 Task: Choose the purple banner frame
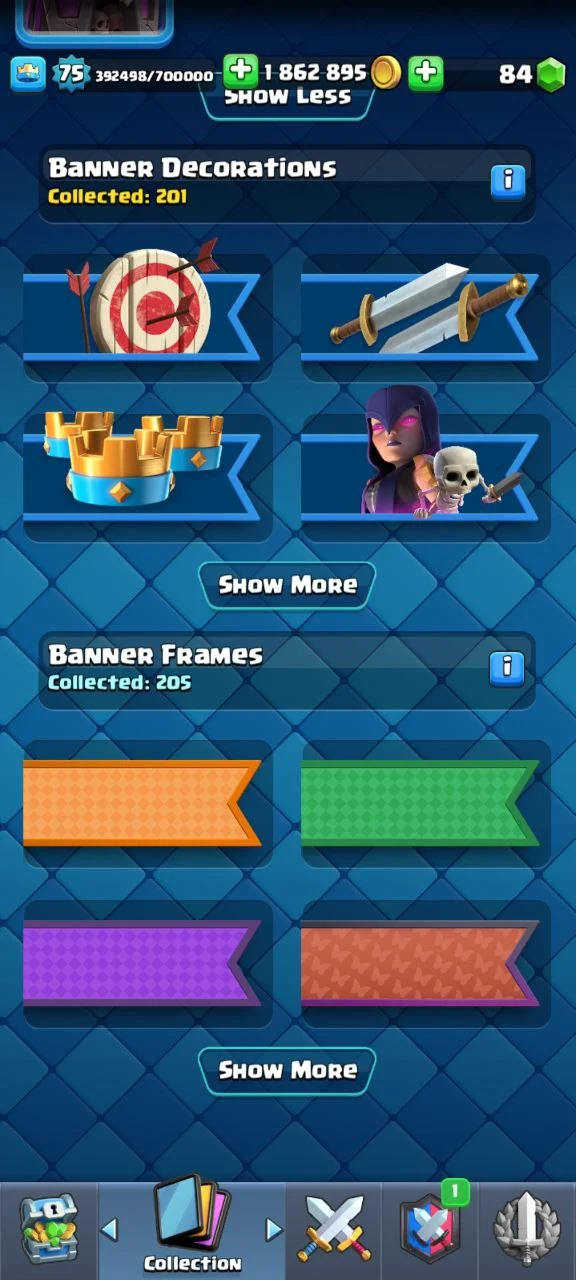pyautogui.click(x=148, y=963)
